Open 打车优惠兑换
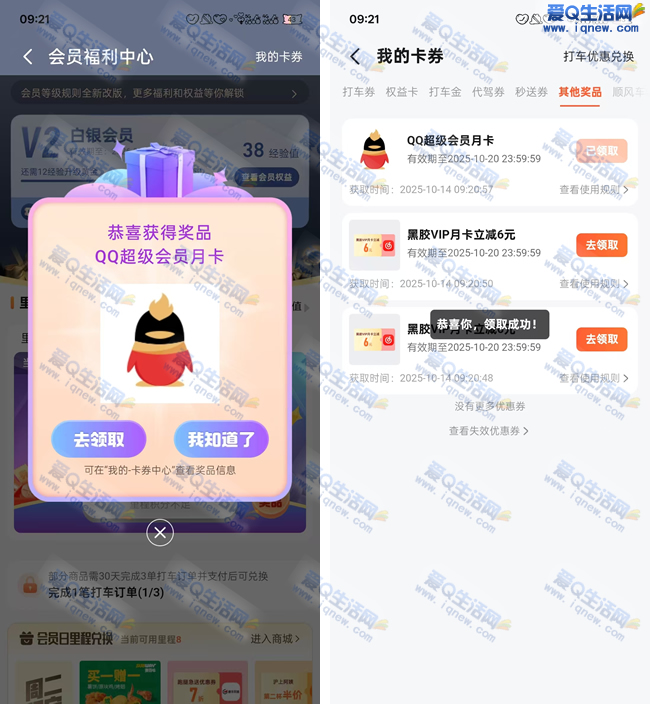The image size is (650, 704). 598,56
